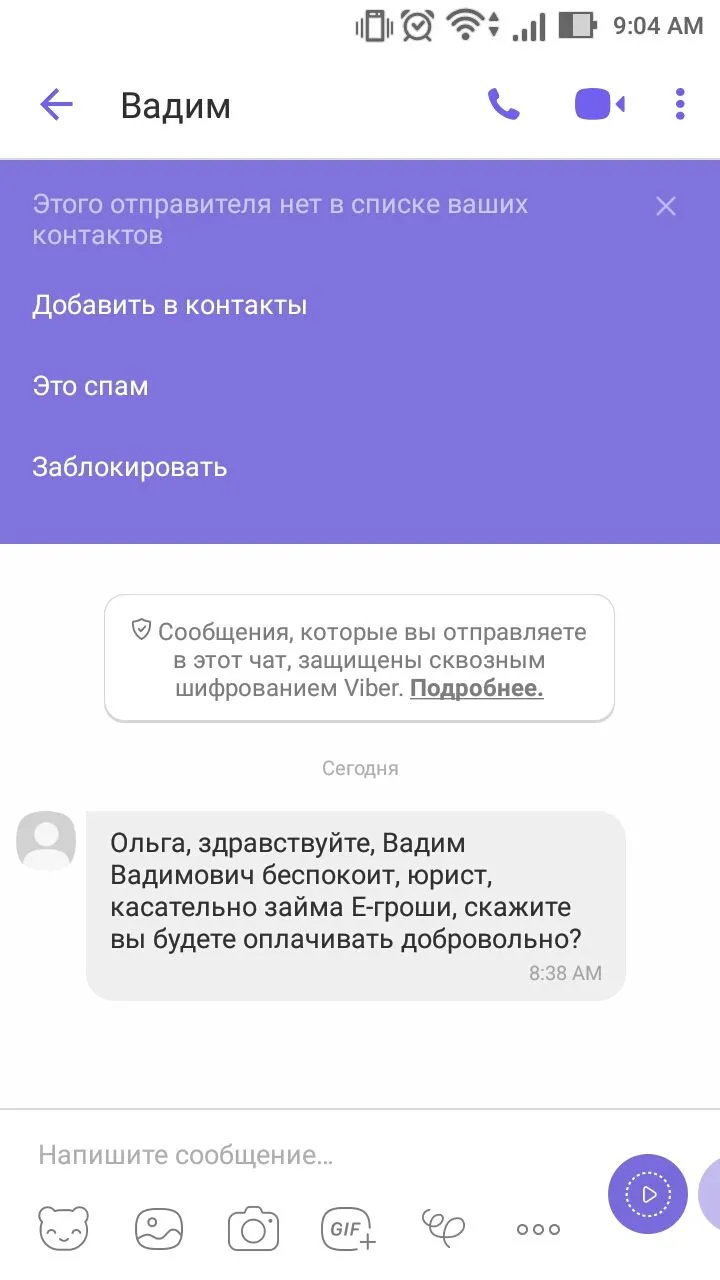This screenshot has height=1280, width=720.
Task: Start a video call with Вадим
Action: (600, 104)
